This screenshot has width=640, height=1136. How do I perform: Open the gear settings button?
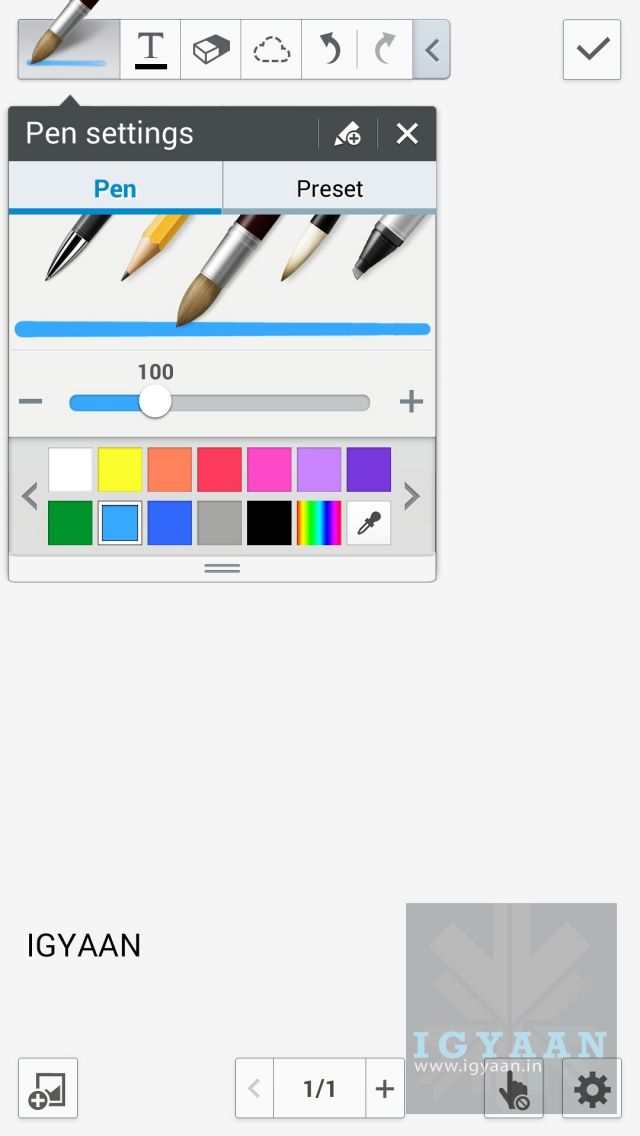(592, 1088)
